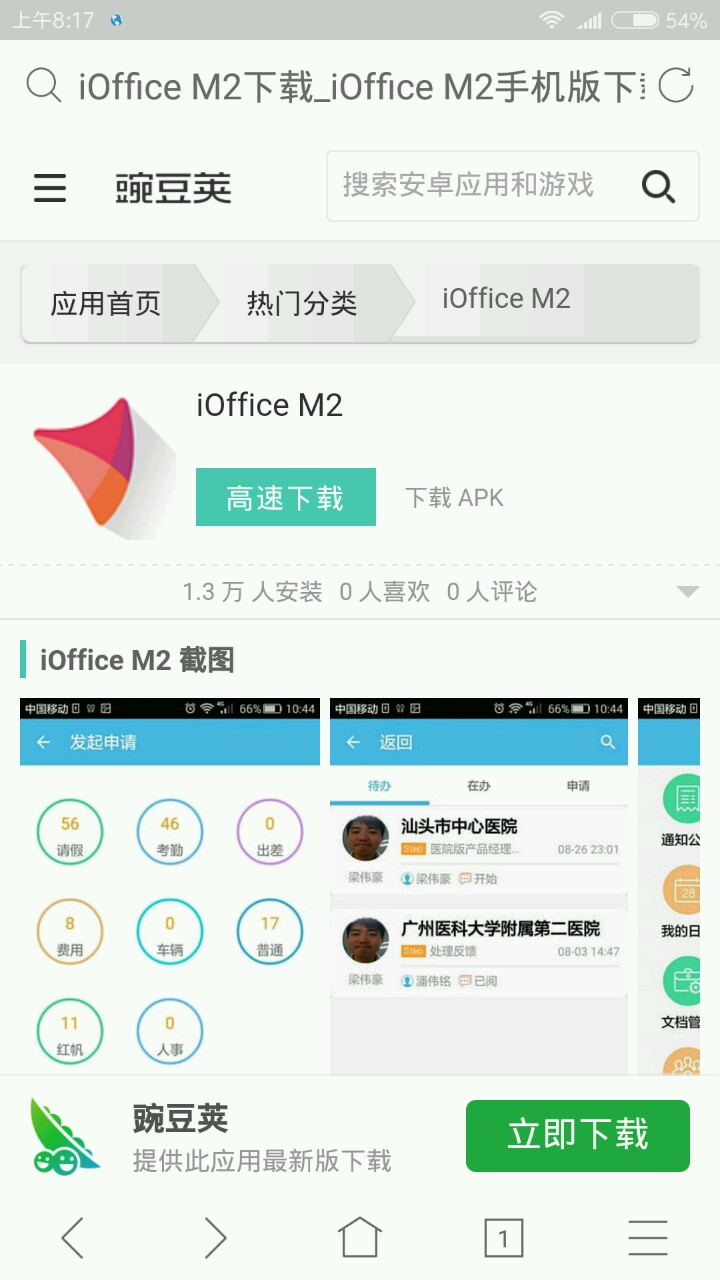720x1280 pixels.
Task: Go forward with the browser forward arrow
Action: (x=216, y=1238)
